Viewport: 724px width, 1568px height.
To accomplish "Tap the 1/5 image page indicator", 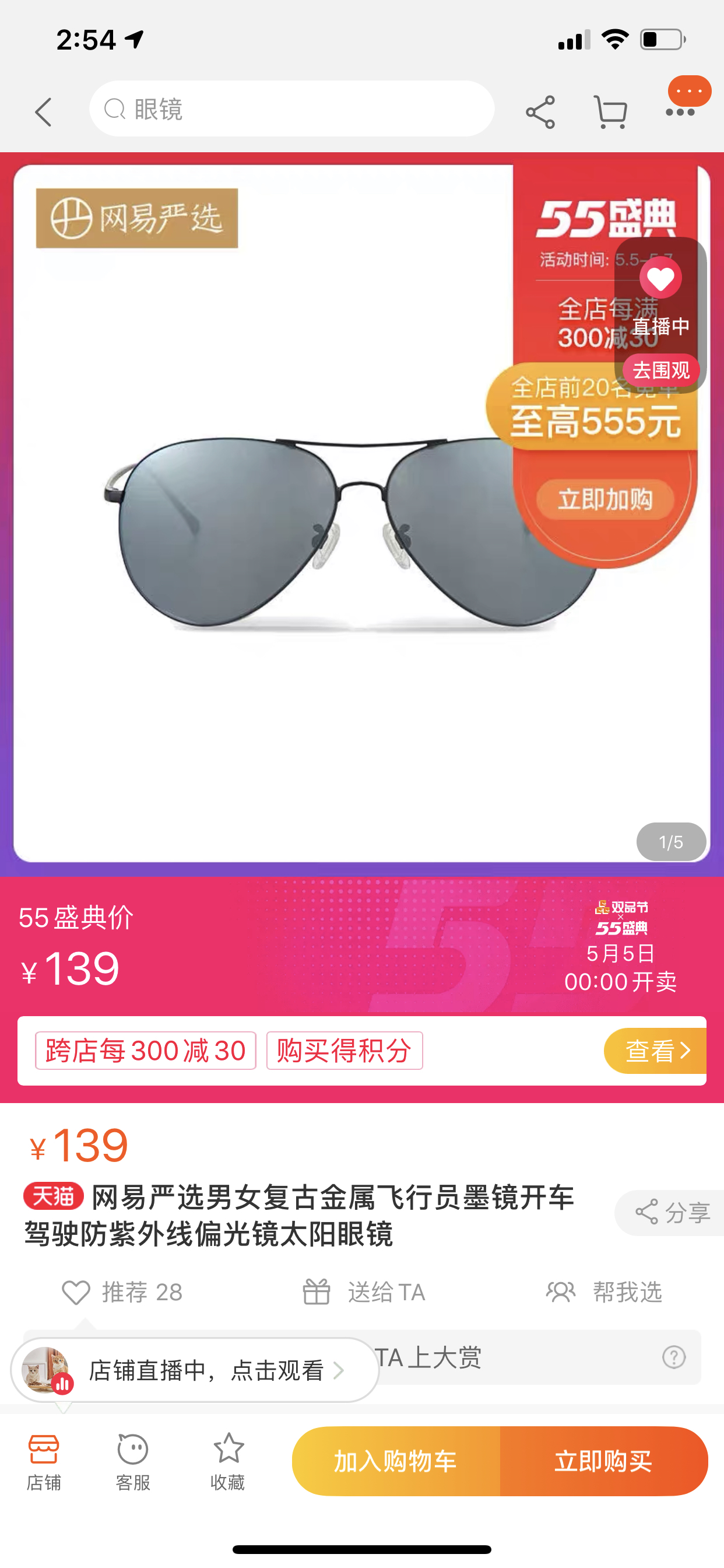I will [x=670, y=842].
